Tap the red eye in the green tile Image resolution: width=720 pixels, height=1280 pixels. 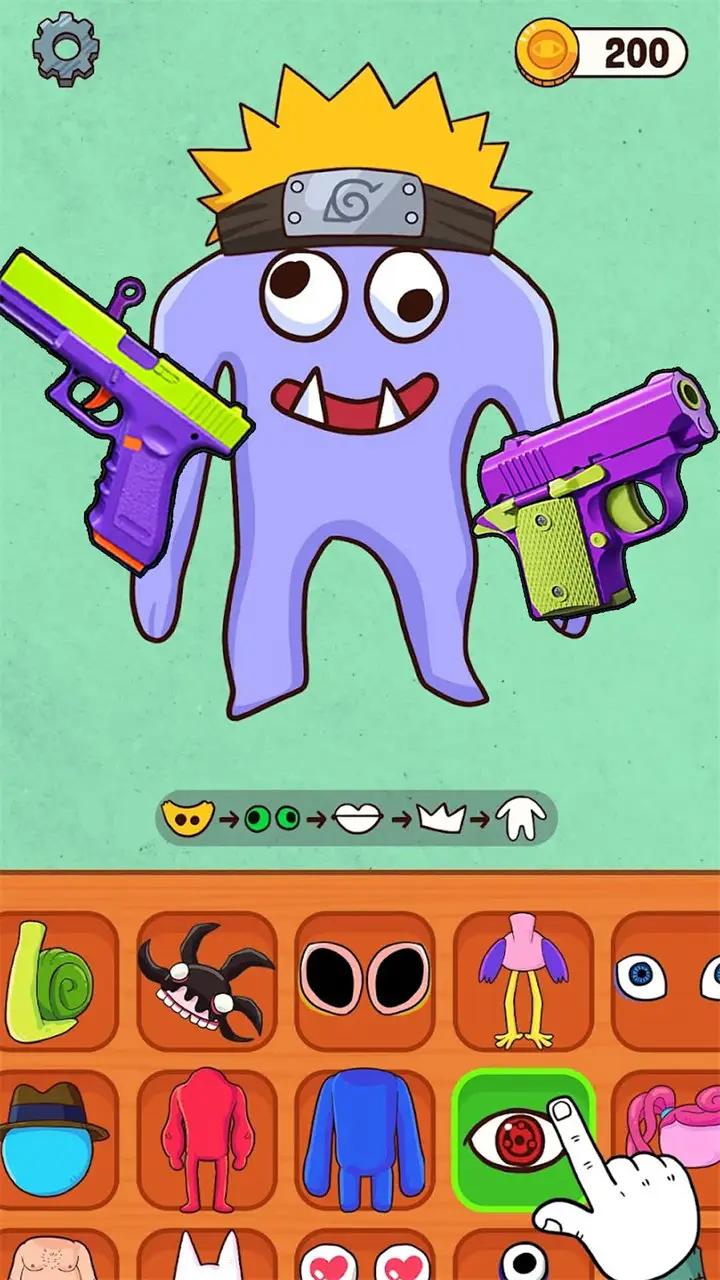(x=512, y=1138)
